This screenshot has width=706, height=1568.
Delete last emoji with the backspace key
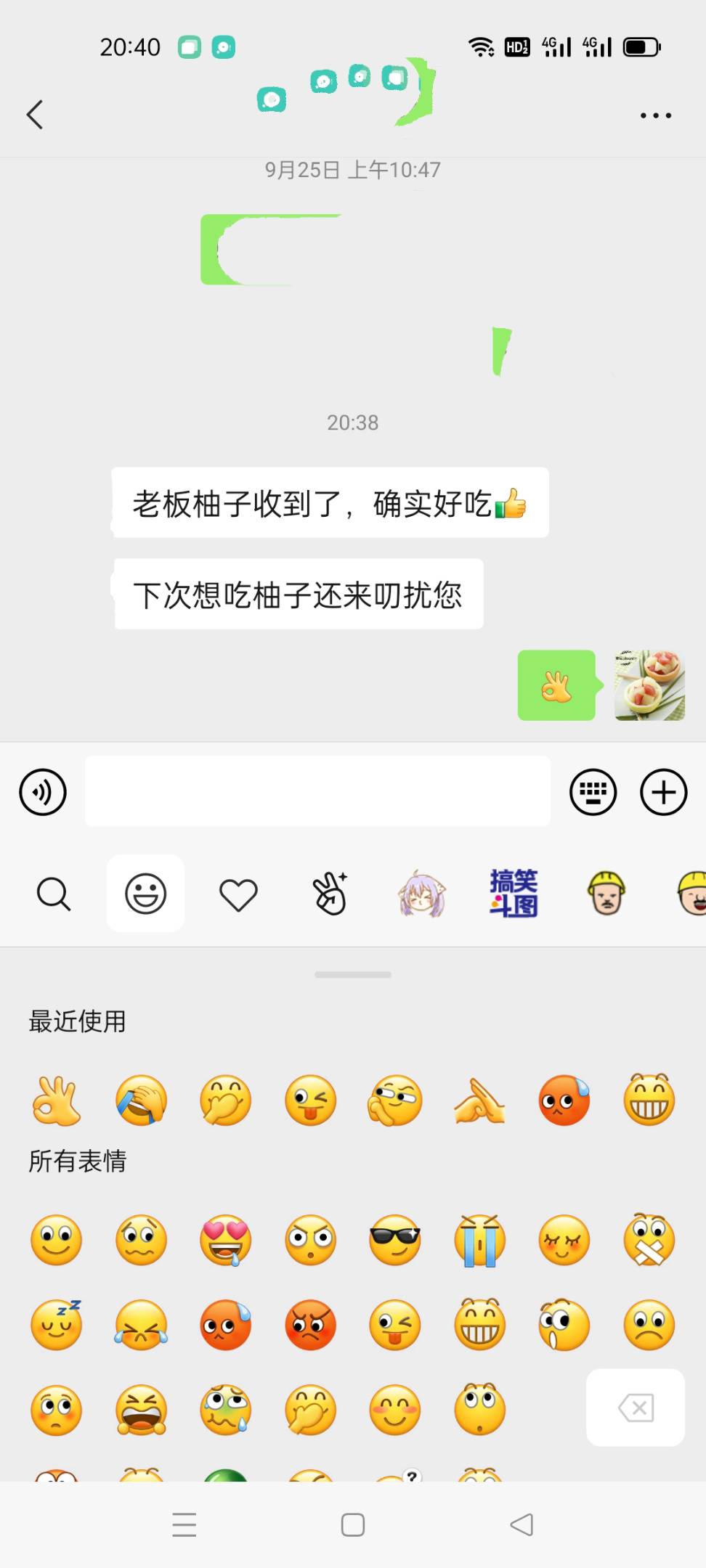636,1408
